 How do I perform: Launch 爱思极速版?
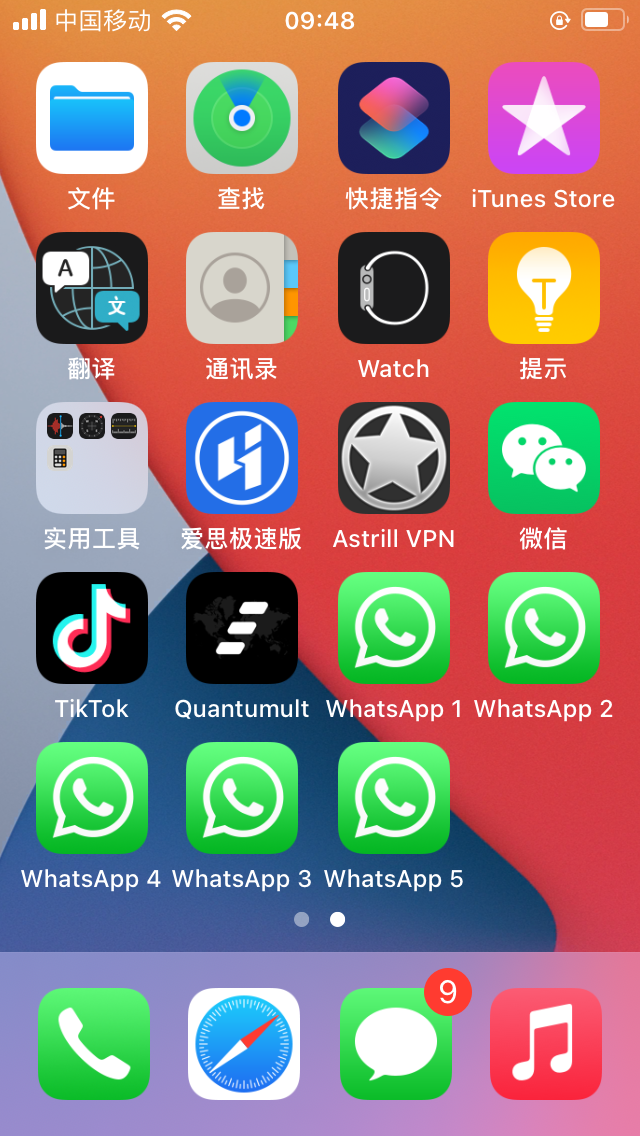242,458
